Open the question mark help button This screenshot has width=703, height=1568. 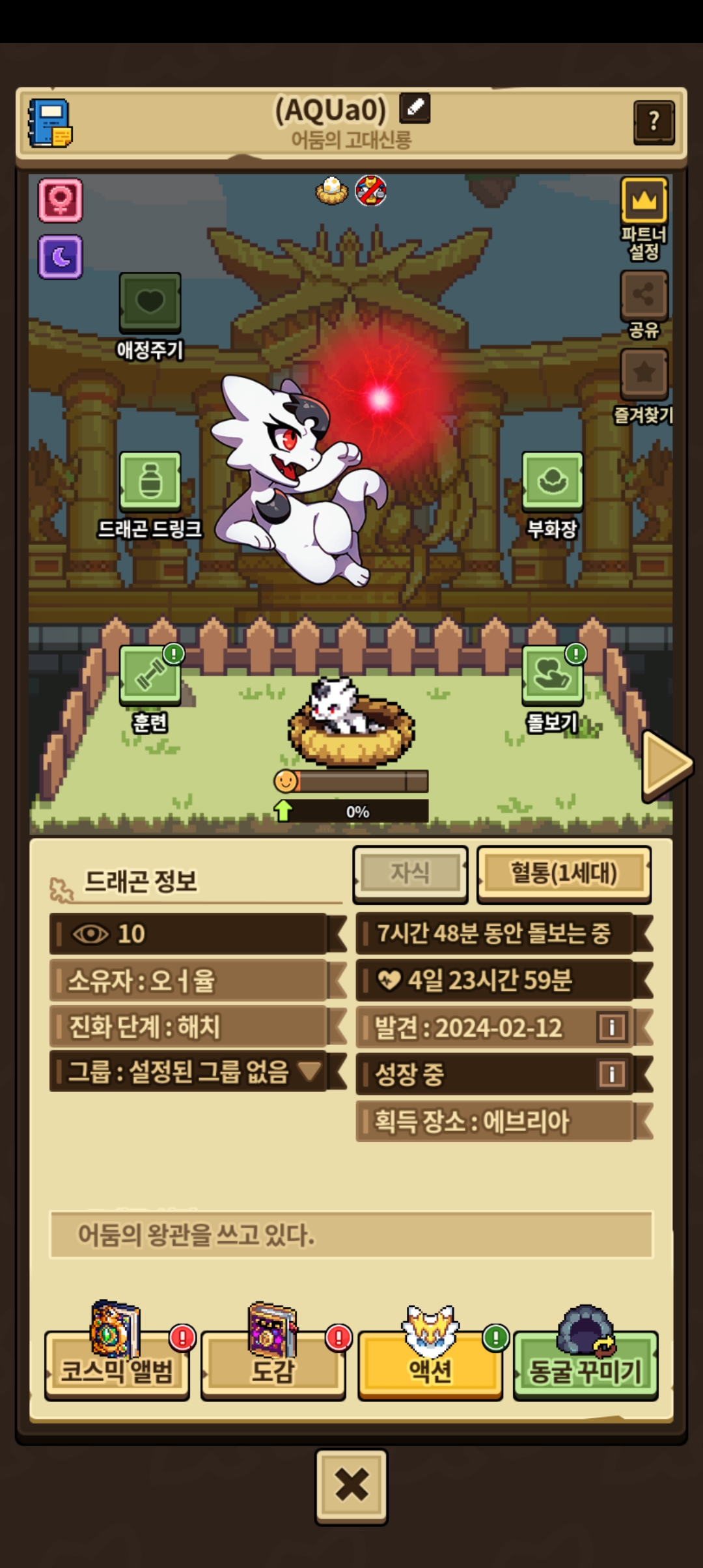click(x=654, y=122)
